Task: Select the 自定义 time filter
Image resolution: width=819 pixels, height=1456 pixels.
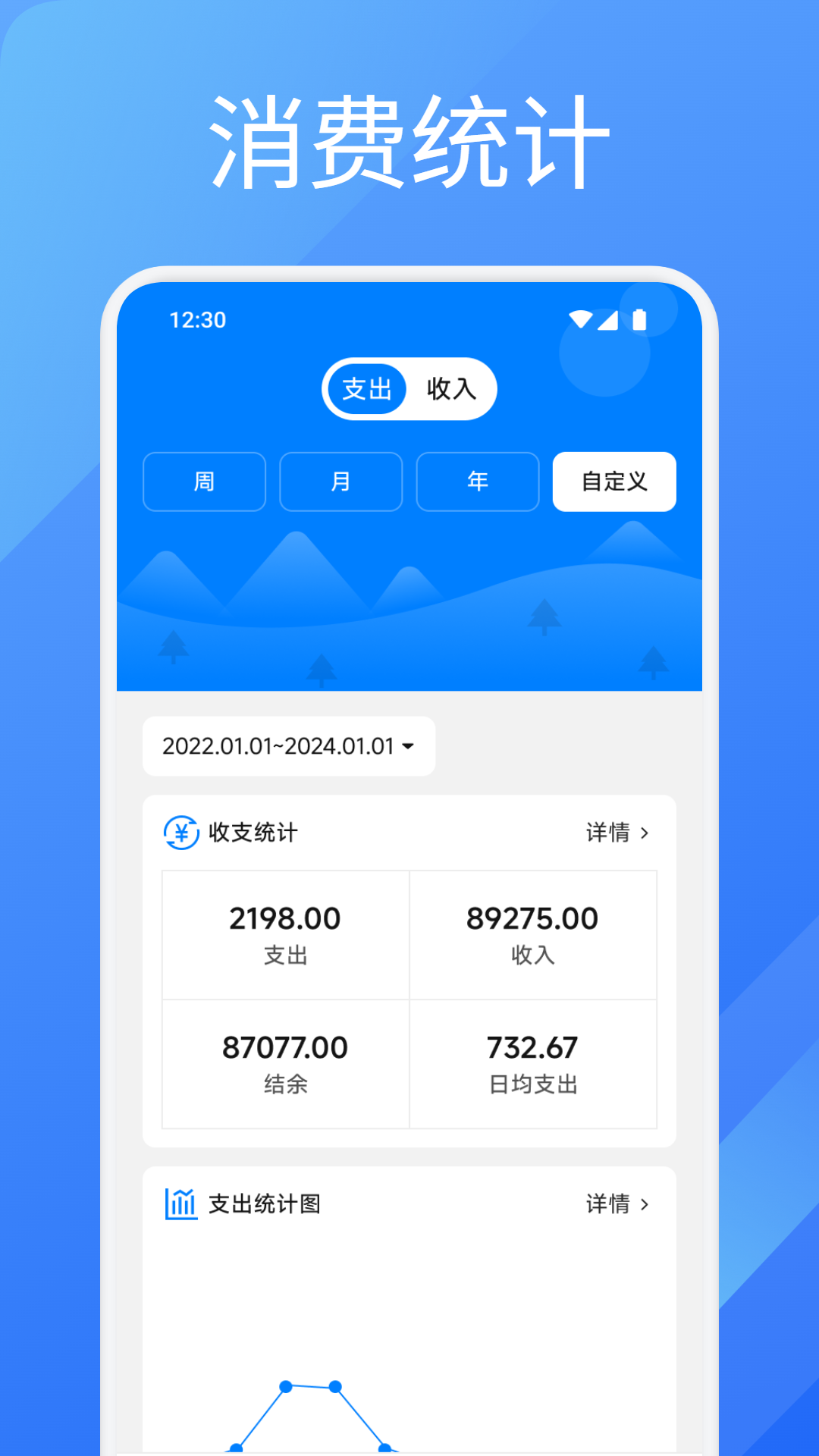Action: [x=614, y=482]
